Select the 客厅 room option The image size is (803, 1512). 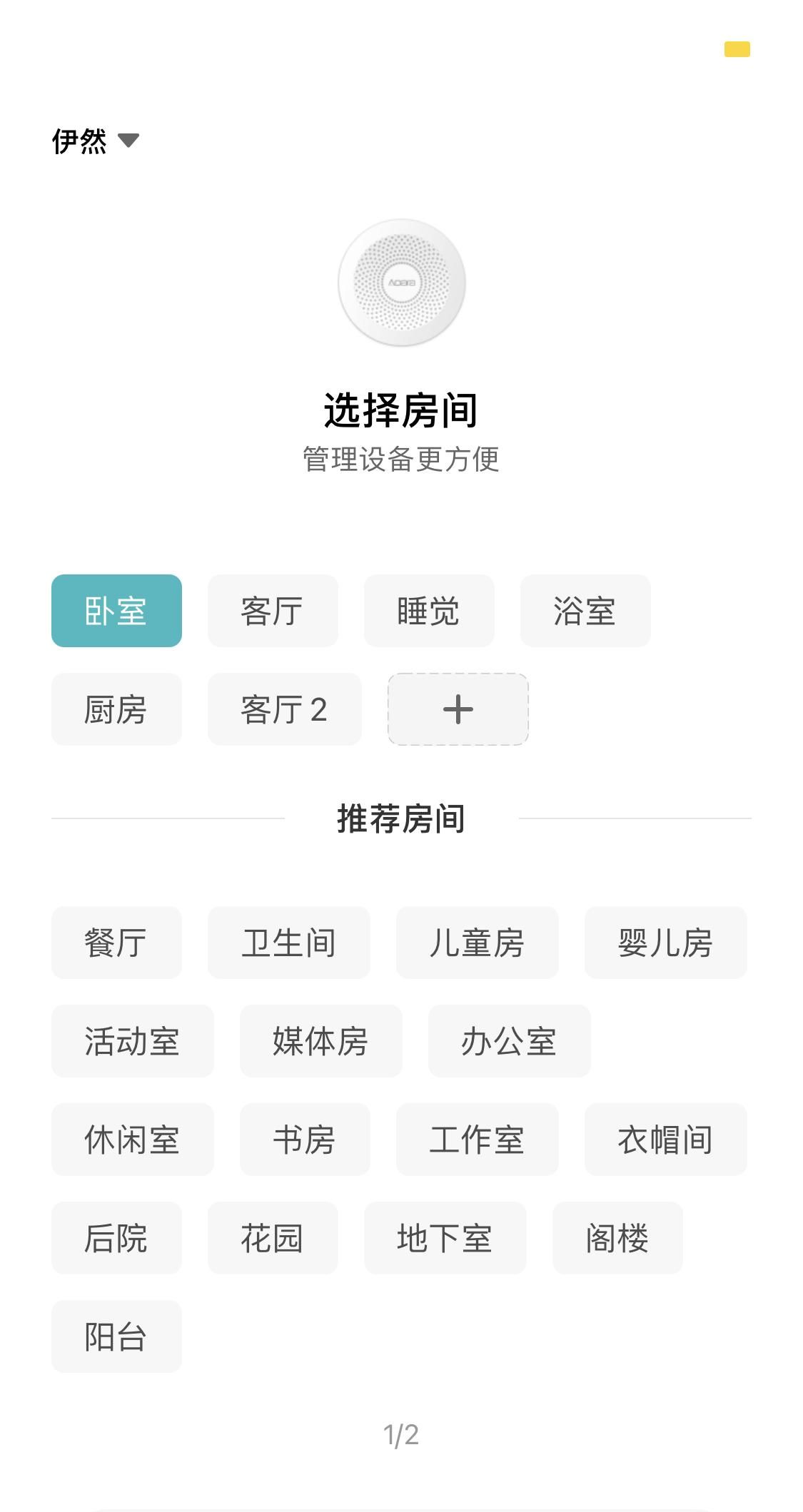click(x=271, y=610)
